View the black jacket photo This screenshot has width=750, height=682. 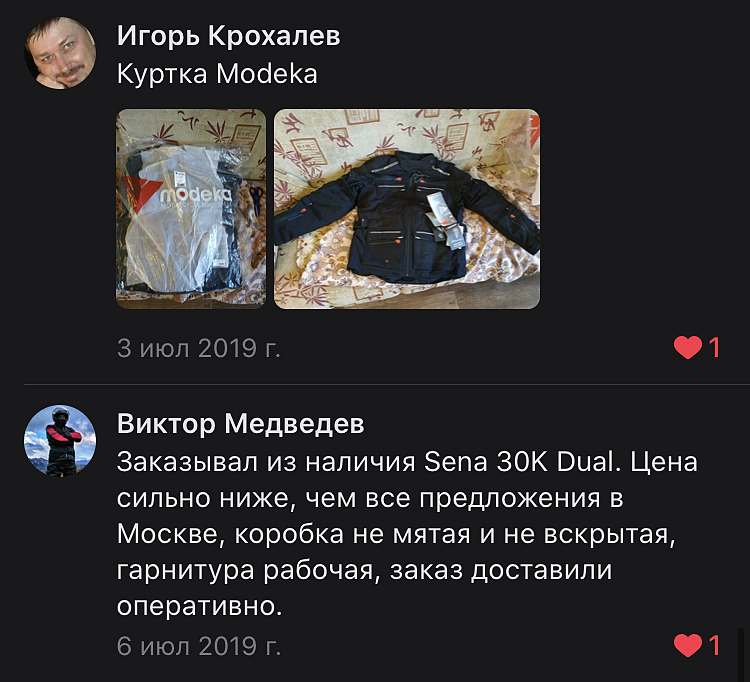(x=406, y=208)
